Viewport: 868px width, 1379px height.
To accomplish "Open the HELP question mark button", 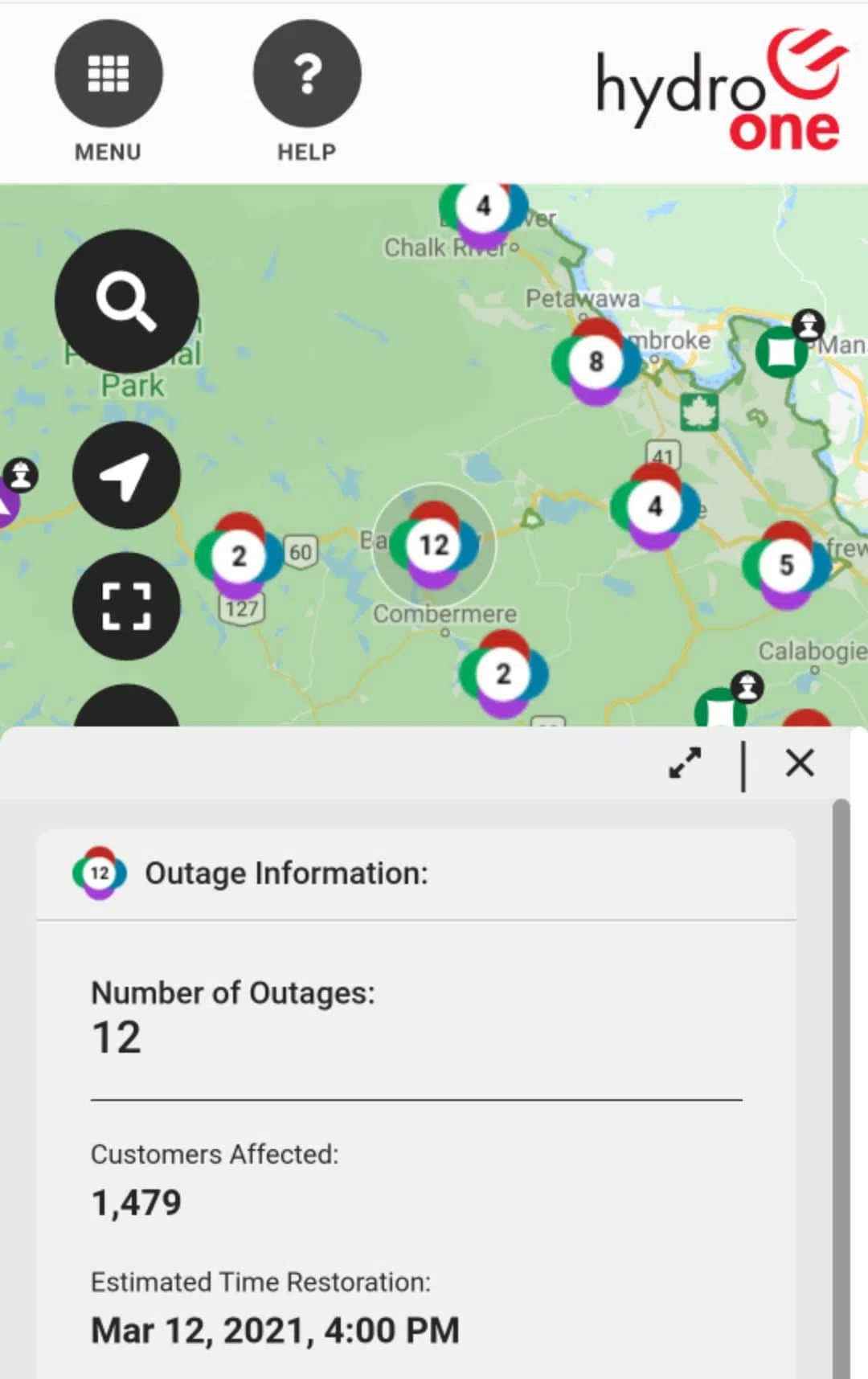I will coord(307,74).
